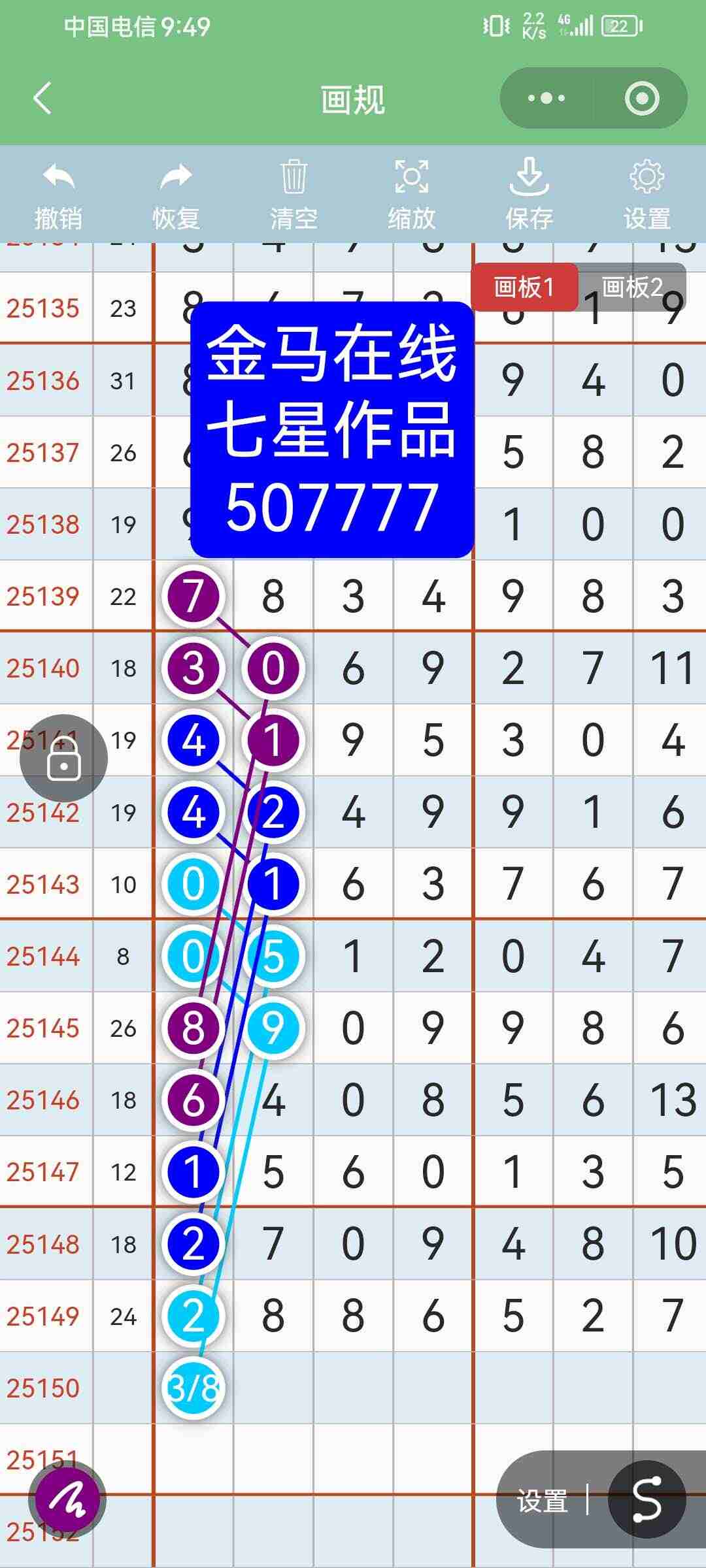Tap the purple brush button
The width and height of the screenshot is (706, 1568).
point(67,1501)
